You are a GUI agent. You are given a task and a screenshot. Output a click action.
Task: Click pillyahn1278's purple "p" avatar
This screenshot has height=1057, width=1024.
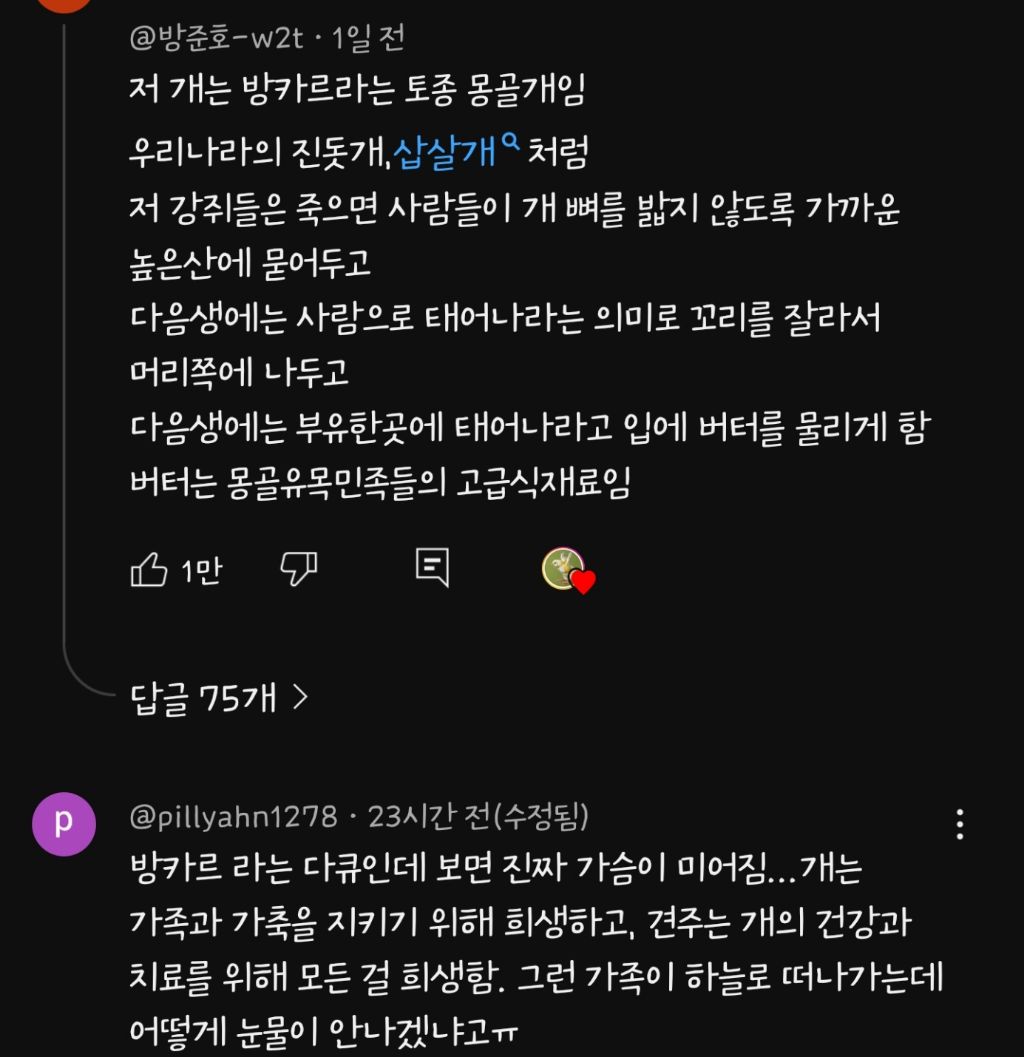[63, 822]
